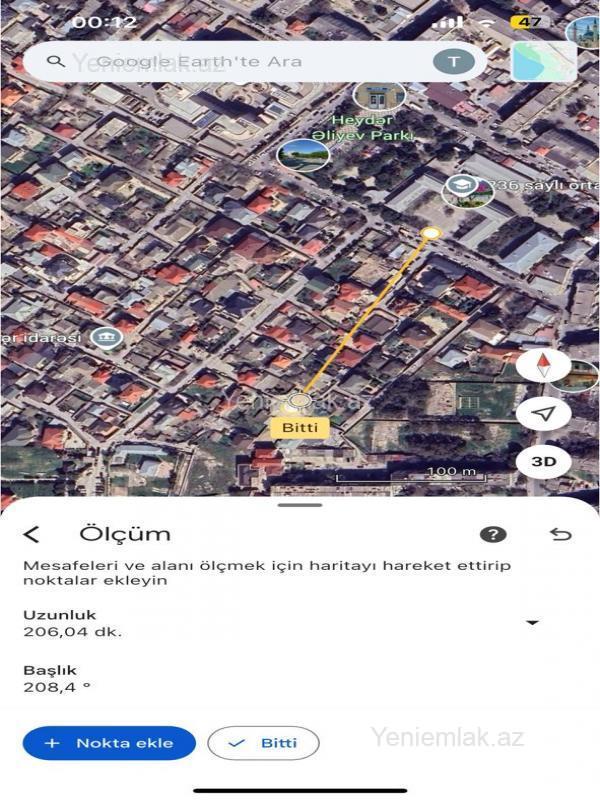
Task: Center map on my location
Action: [x=543, y=414]
